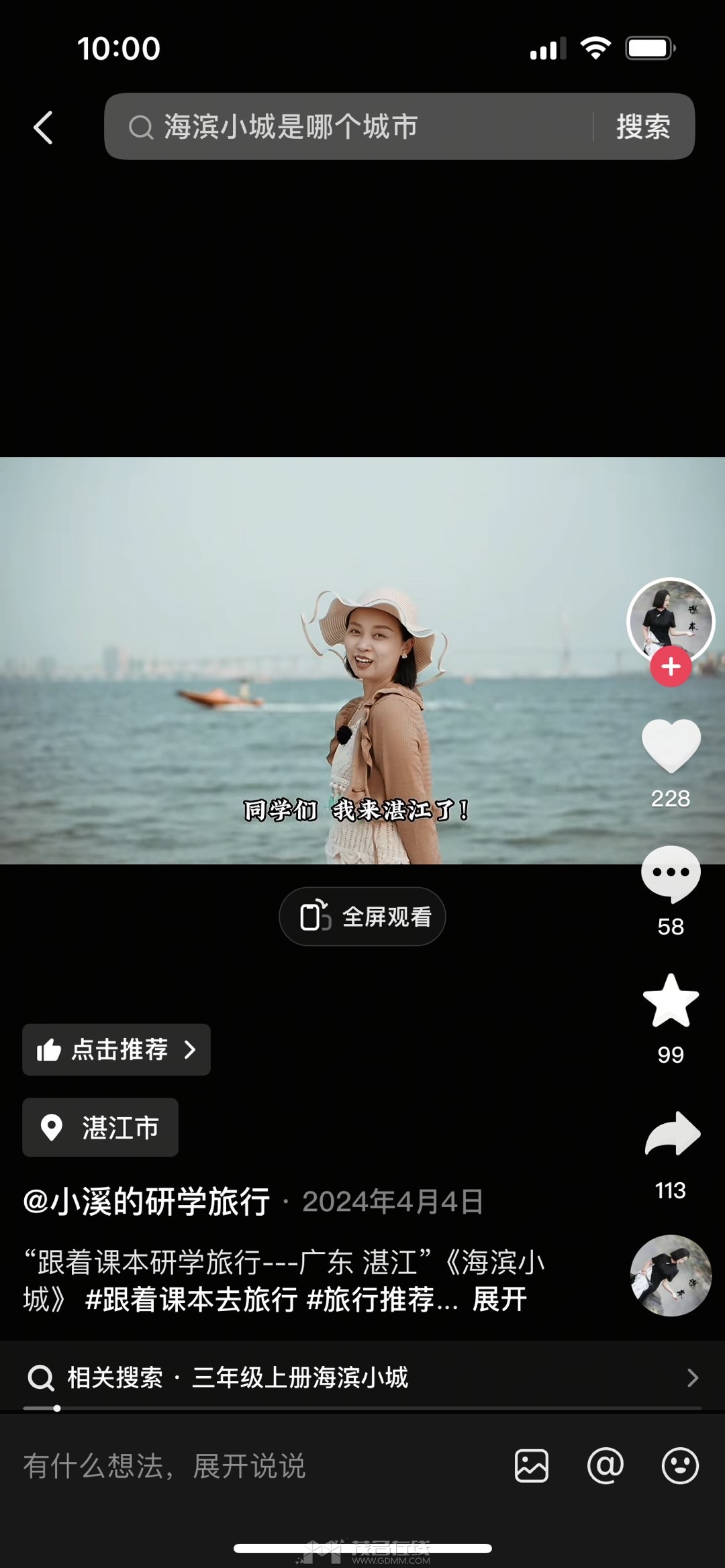Open the spinning music disc

[671, 1275]
